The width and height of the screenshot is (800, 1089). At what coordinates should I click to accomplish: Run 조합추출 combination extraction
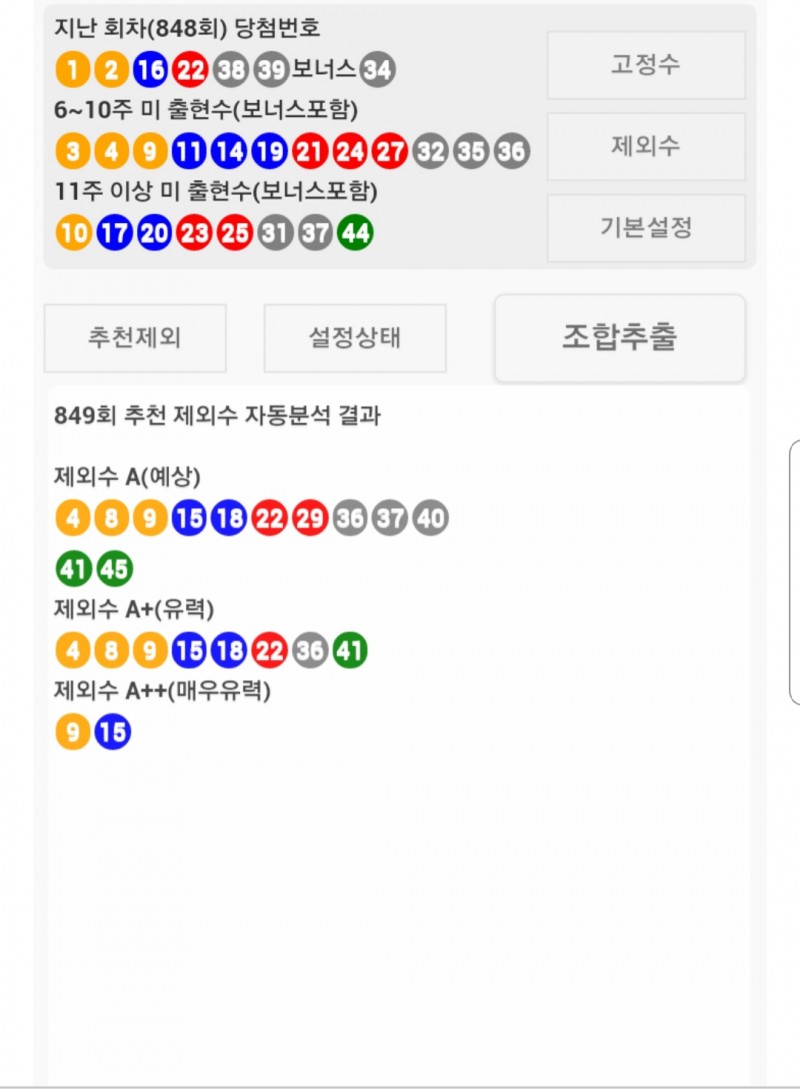coord(620,338)
